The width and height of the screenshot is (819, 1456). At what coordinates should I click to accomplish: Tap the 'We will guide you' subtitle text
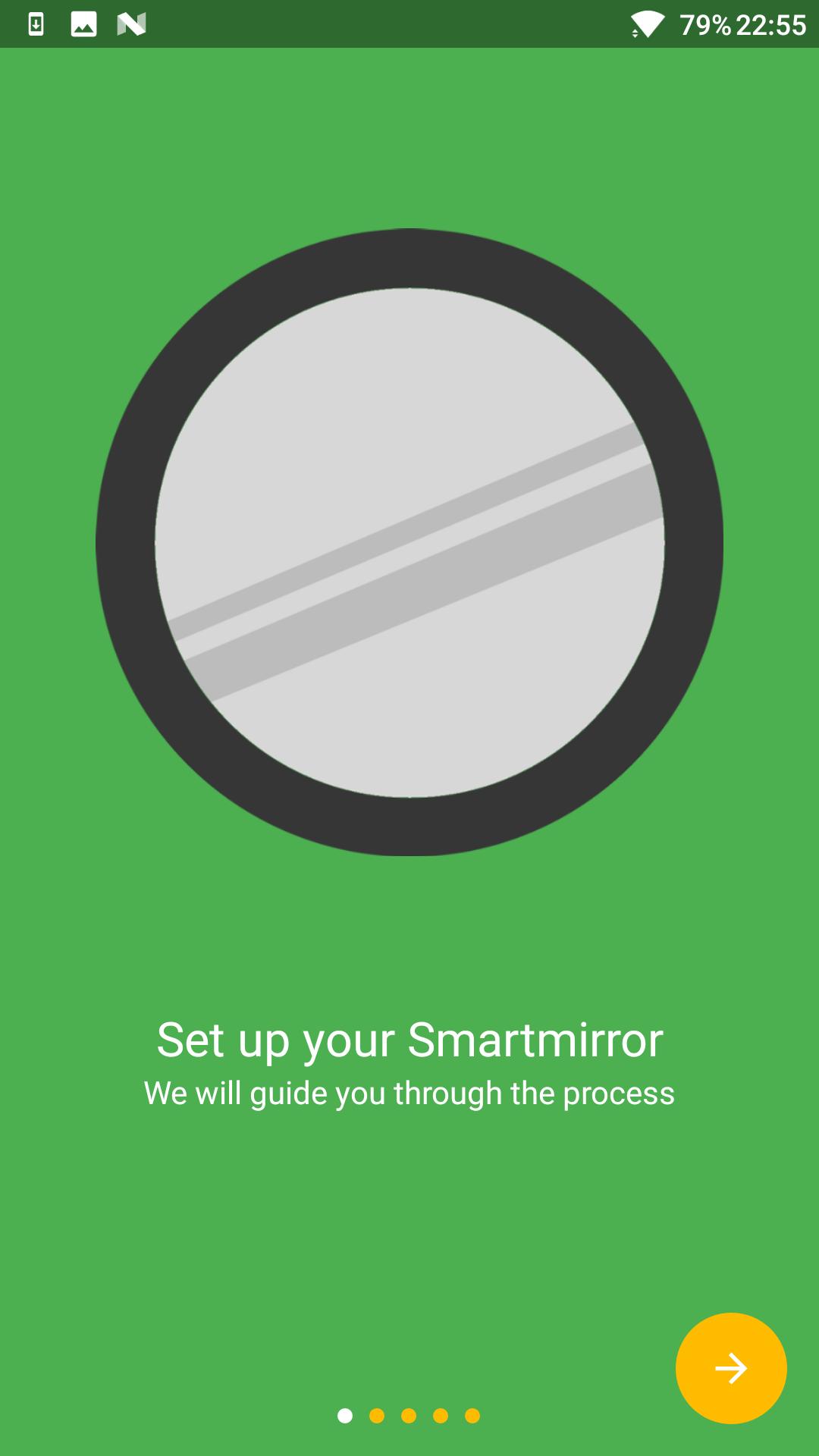pyautogui.click(x=409, y=1094)
